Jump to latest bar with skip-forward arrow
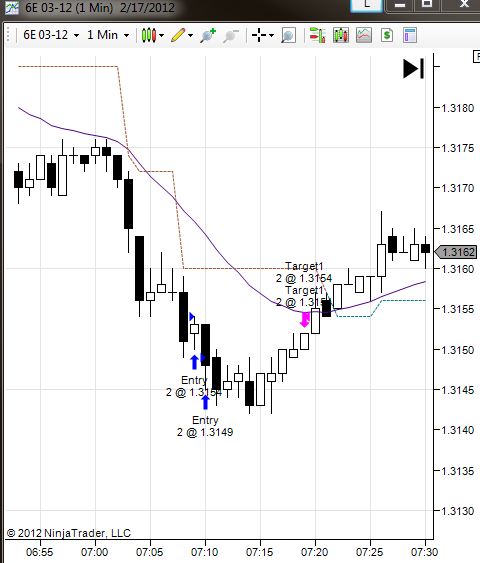This screenshot has height=563, width=480. tap(414, 68)
